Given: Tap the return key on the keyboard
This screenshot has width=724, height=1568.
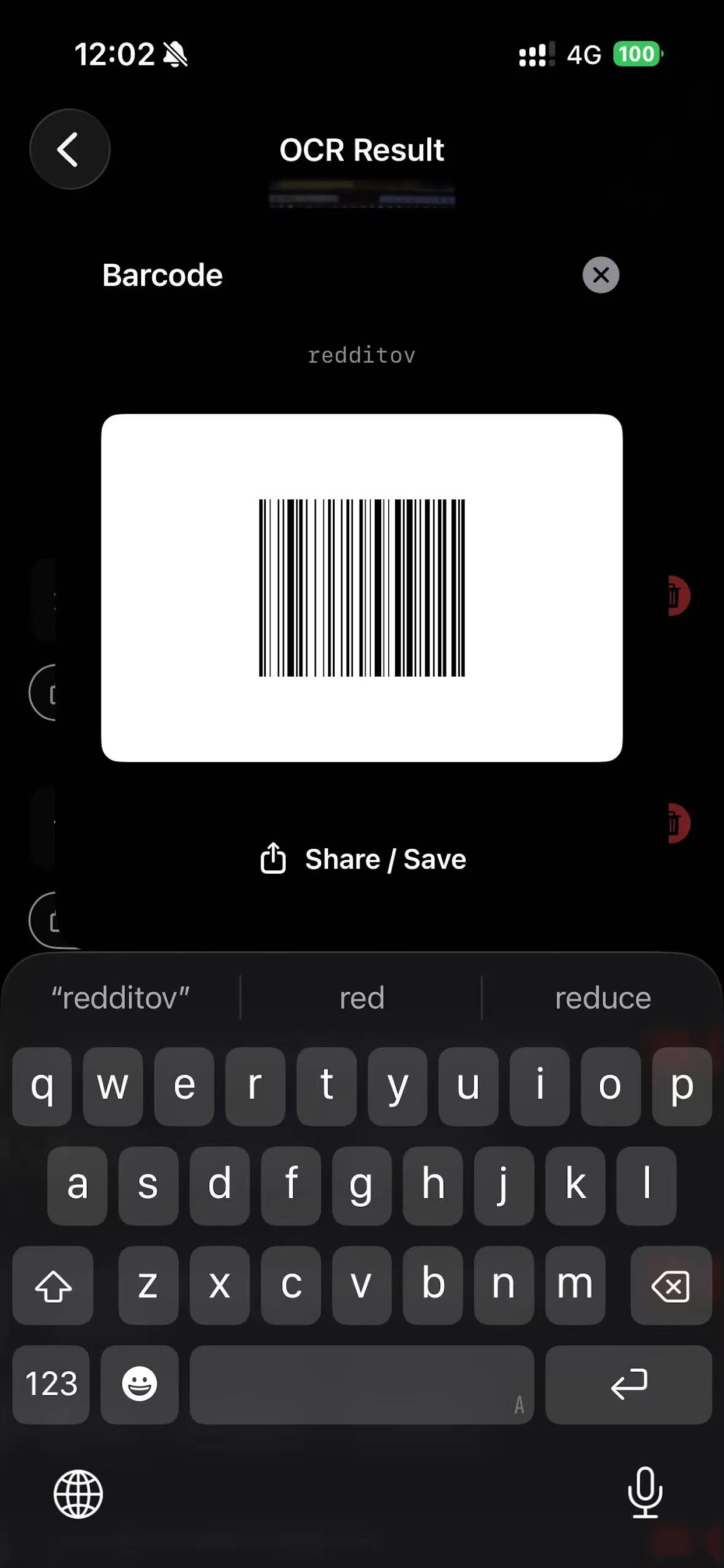Looking at the screenshot, I should 630,1384.
